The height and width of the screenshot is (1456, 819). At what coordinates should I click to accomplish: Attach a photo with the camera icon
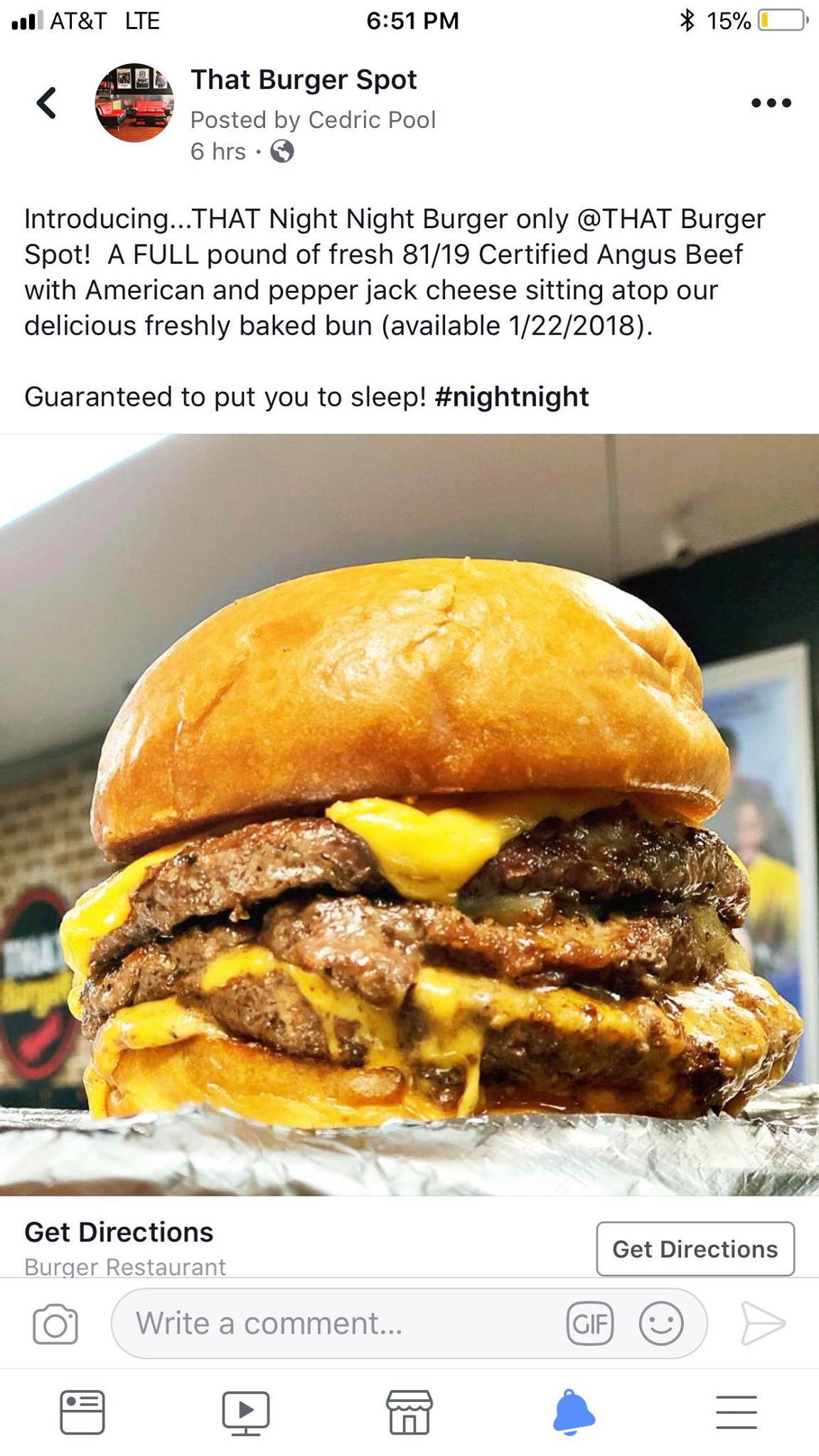55,1324
